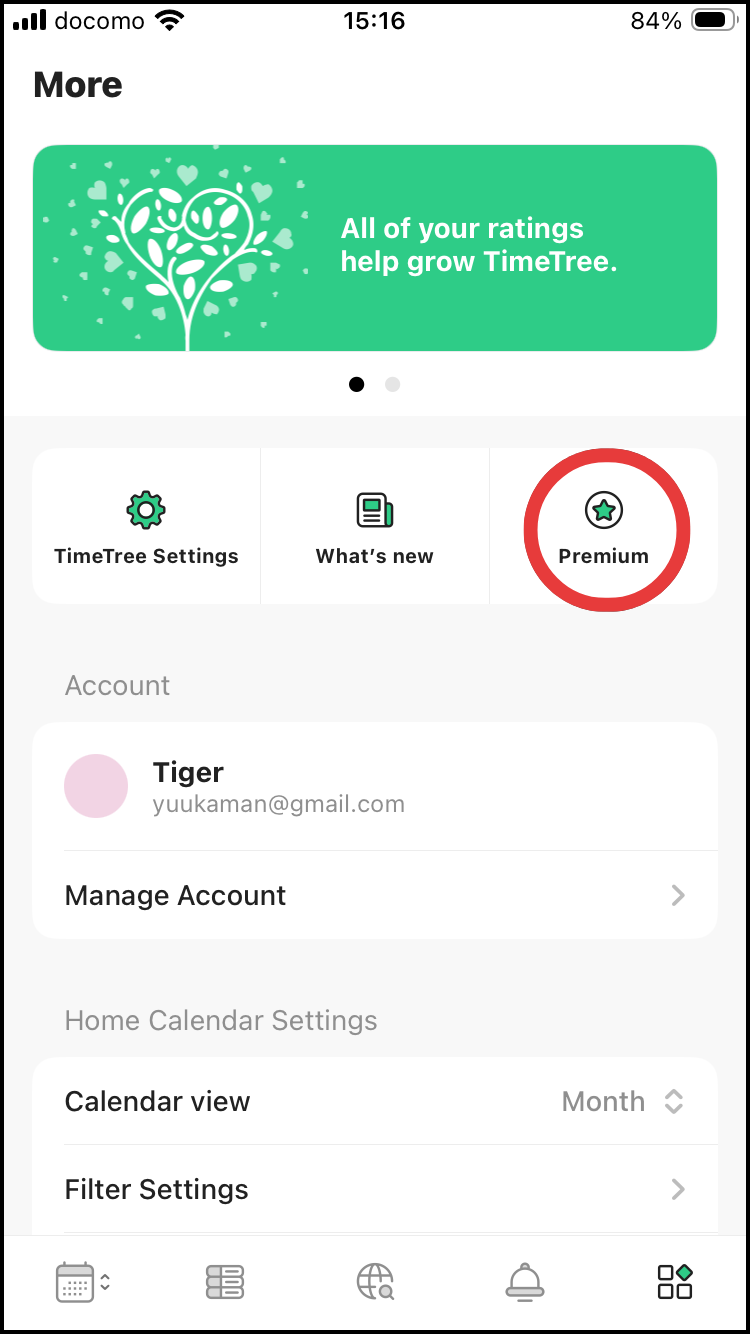Image resolution: width=750 pixels, height=1334 pixels.
Task: Open the Premium option
Action: point(603,527)
